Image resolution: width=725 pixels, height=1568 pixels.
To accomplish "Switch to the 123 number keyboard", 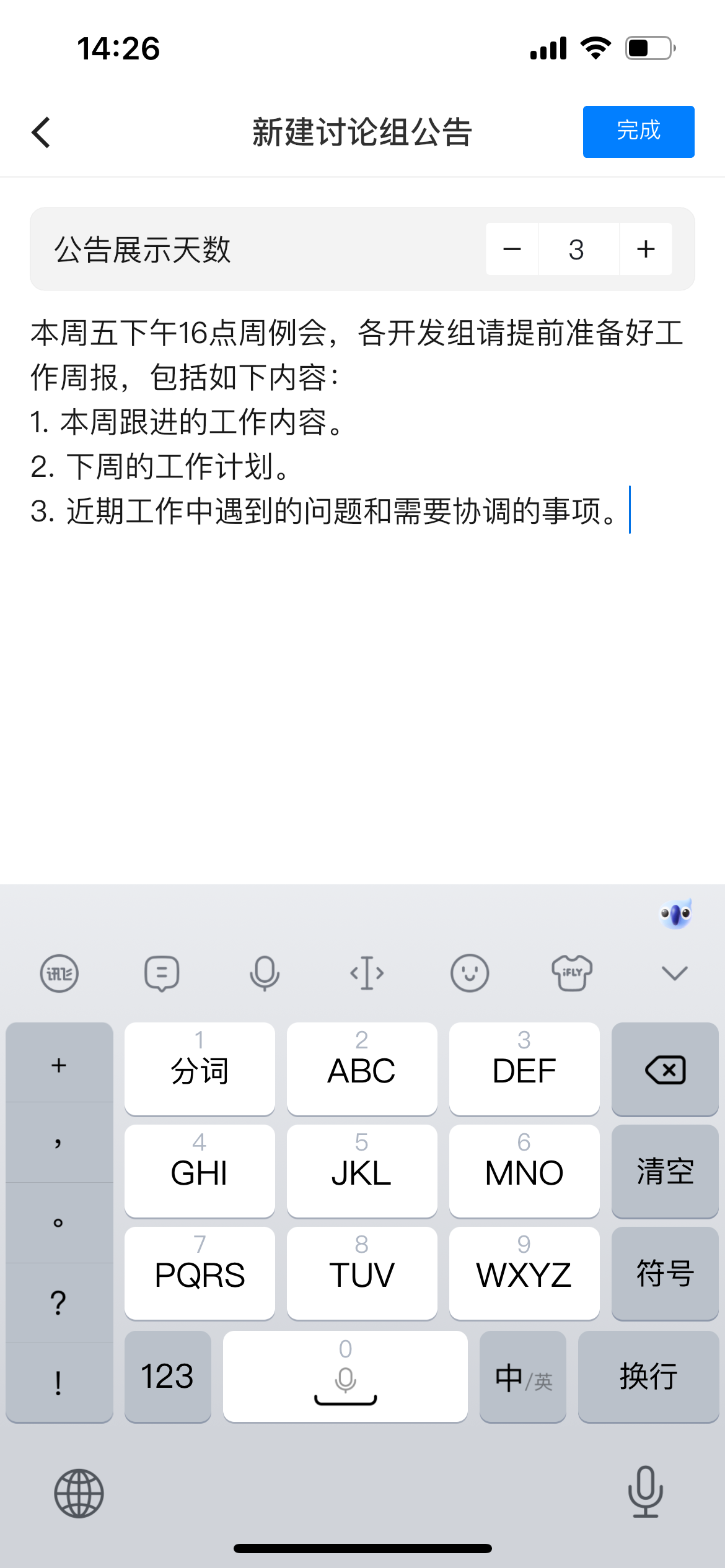I will click(167, 1377).
